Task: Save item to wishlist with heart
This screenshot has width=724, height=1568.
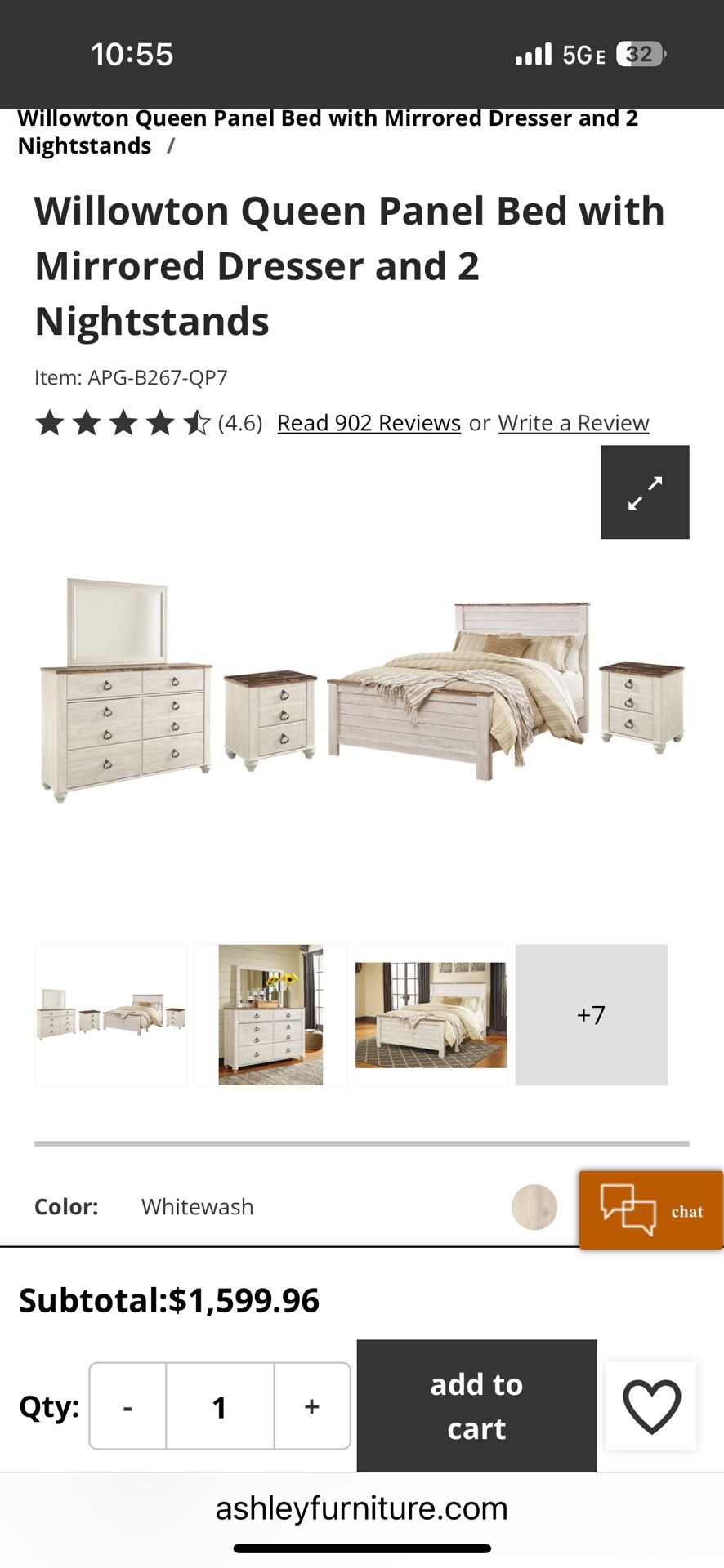Action: pyautogui.click(x=651, y=1406)
